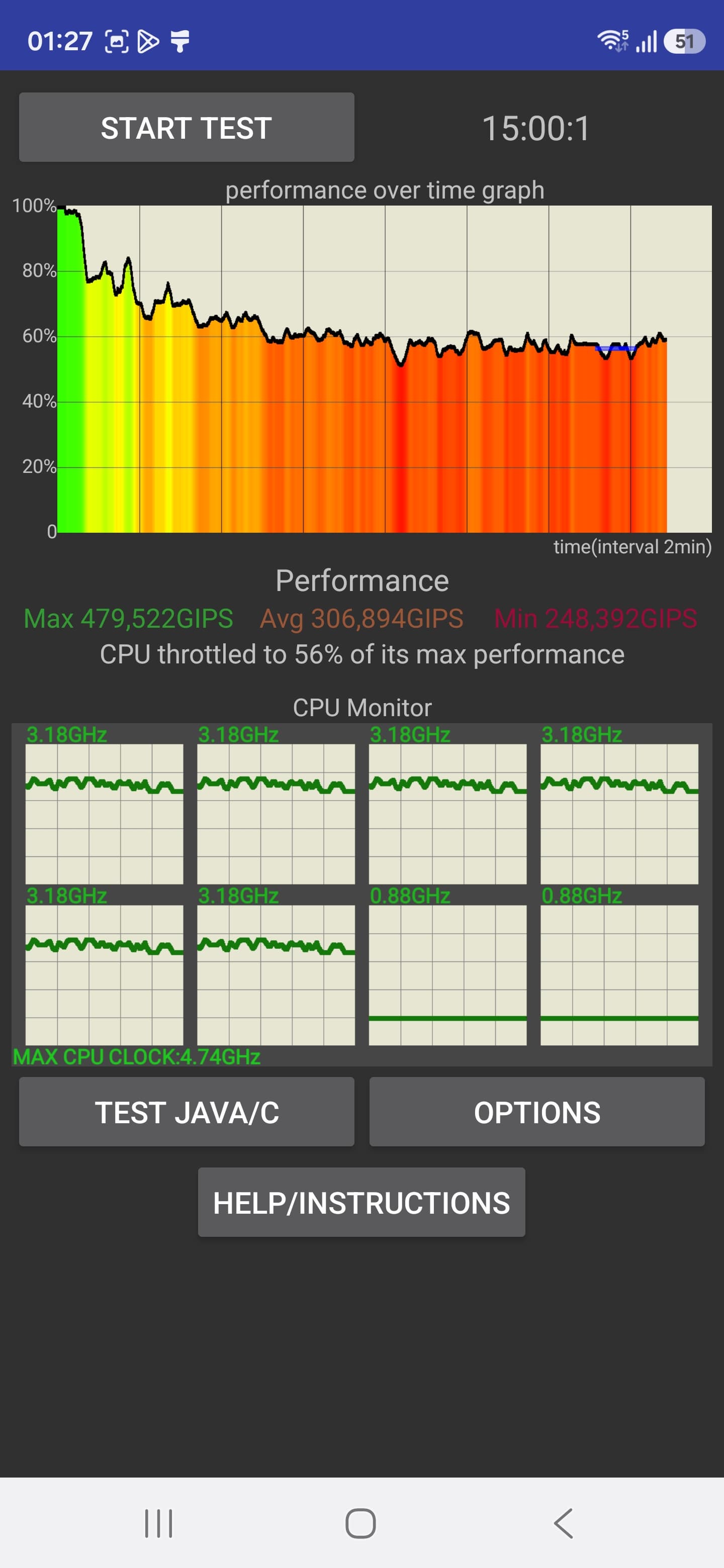View HELP/INSTRUCTIONS
724x1568 pixels.
361,1202
